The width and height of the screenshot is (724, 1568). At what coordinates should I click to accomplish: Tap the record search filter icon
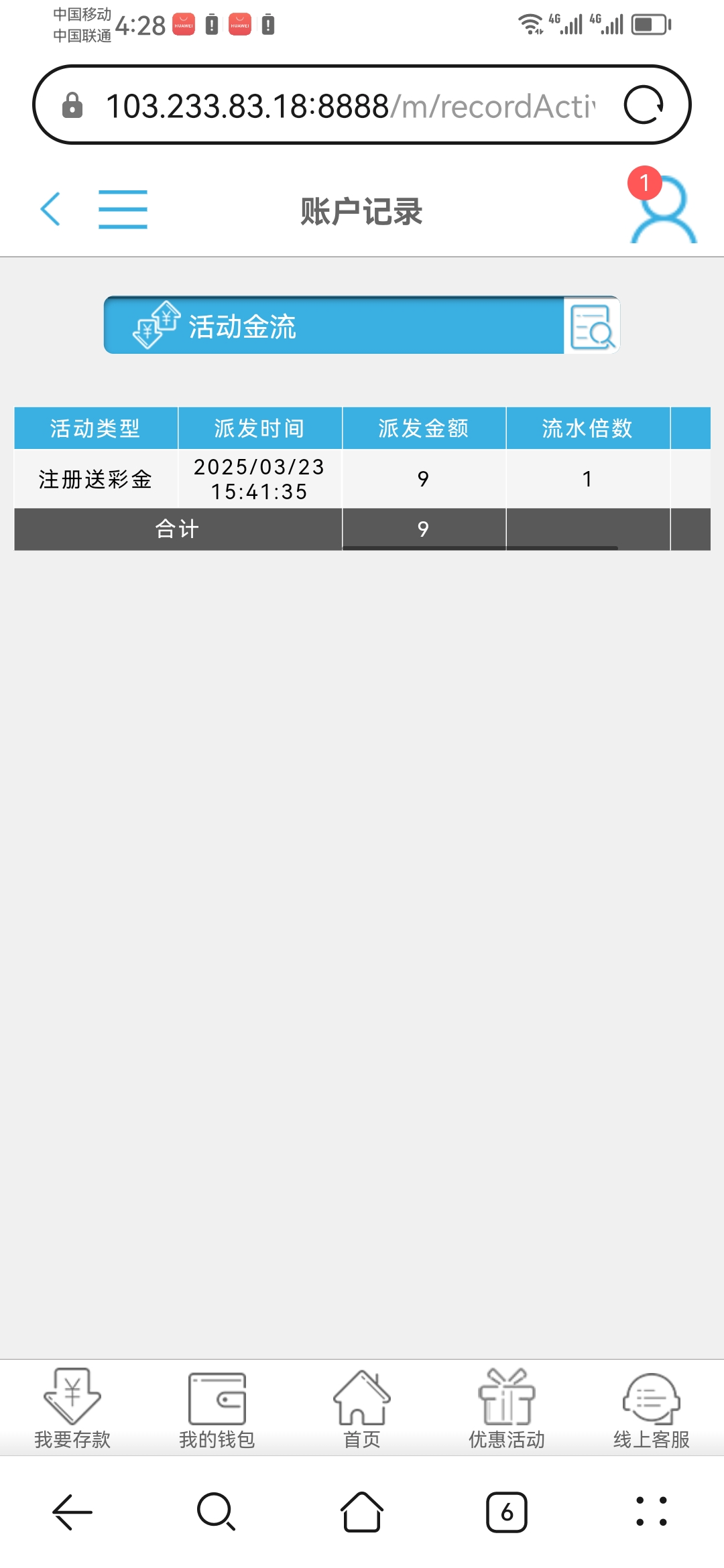(x=591, y=326)
